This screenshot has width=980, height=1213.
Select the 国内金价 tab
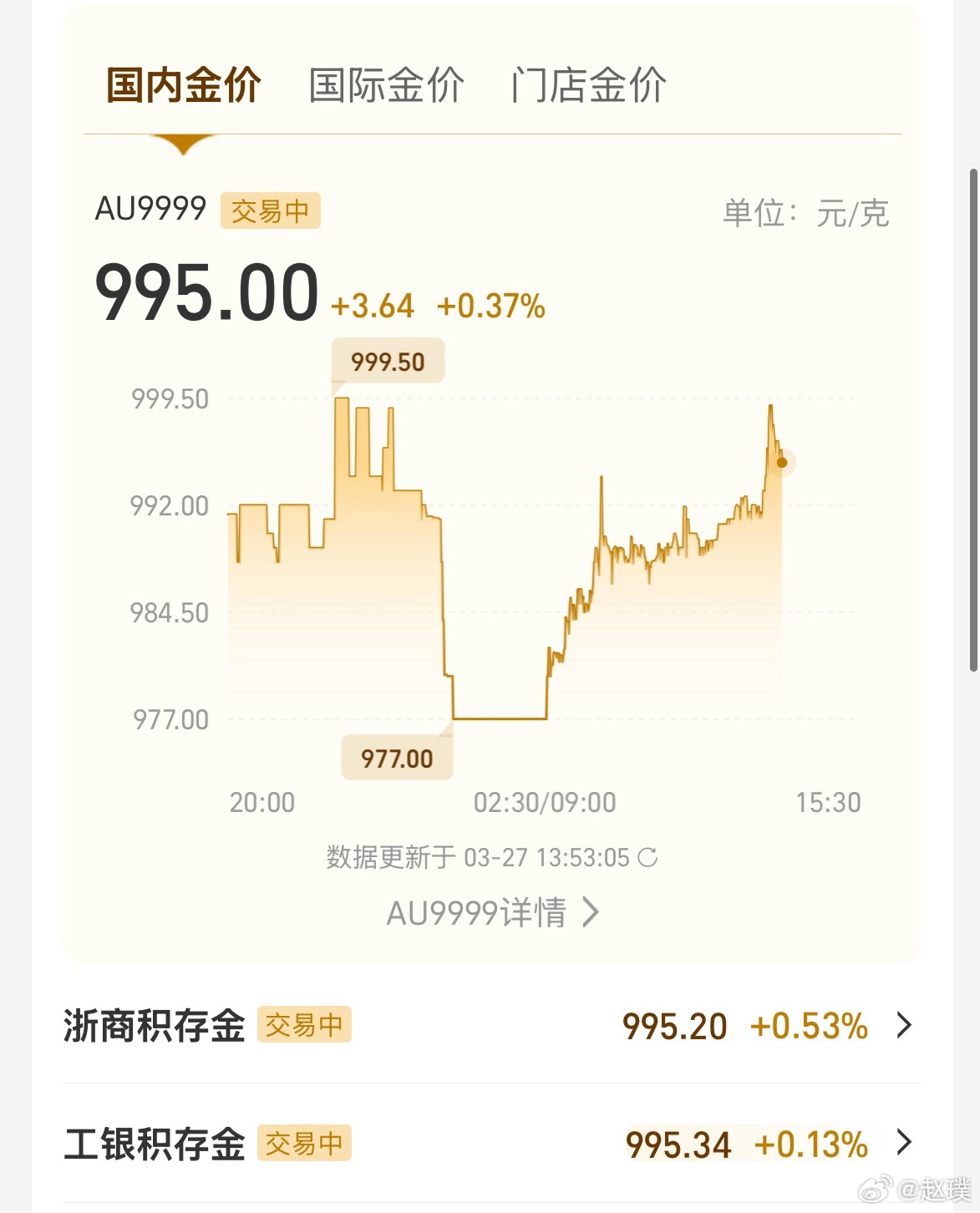183,85
